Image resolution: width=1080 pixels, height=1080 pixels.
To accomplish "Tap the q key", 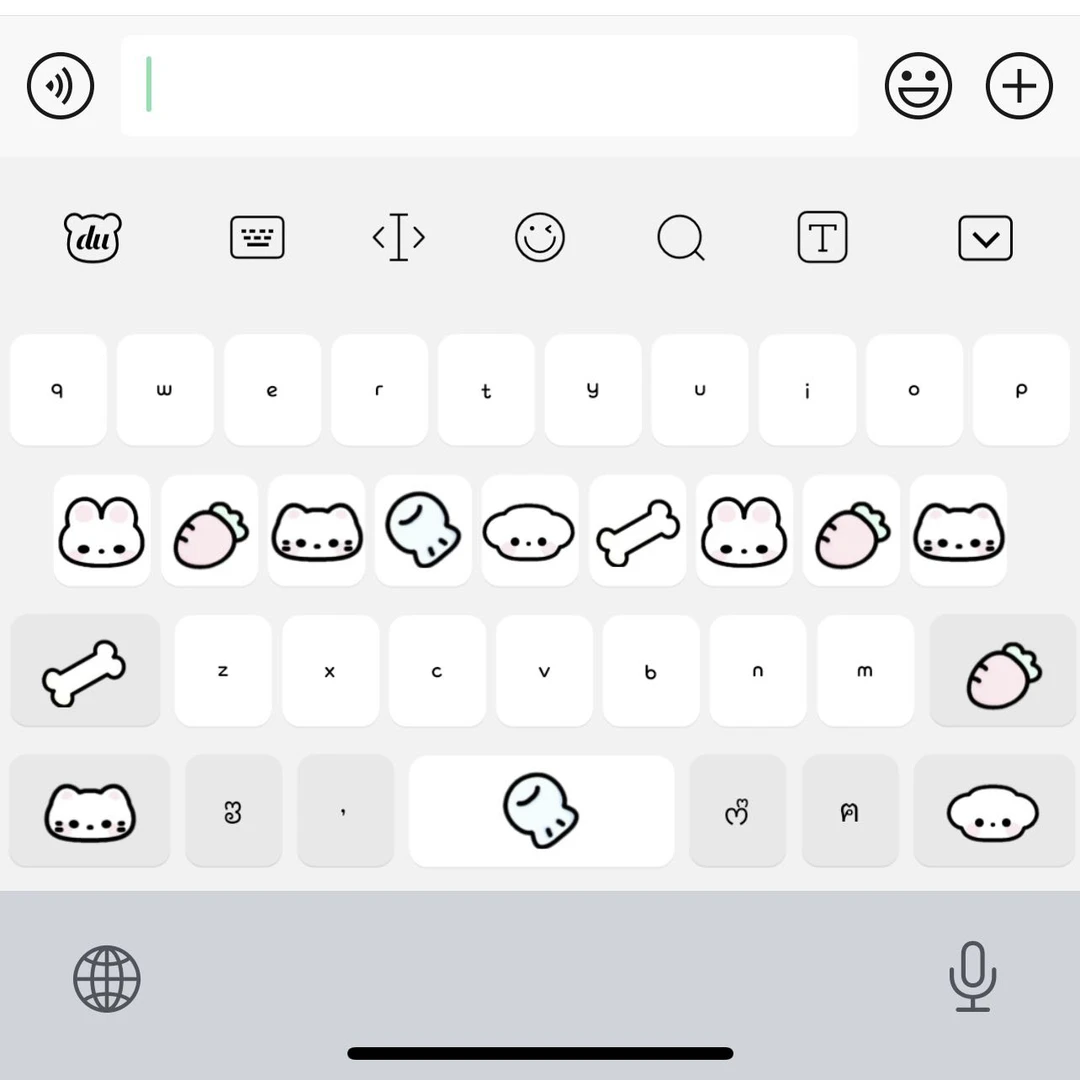I will [x=58, y=390].
